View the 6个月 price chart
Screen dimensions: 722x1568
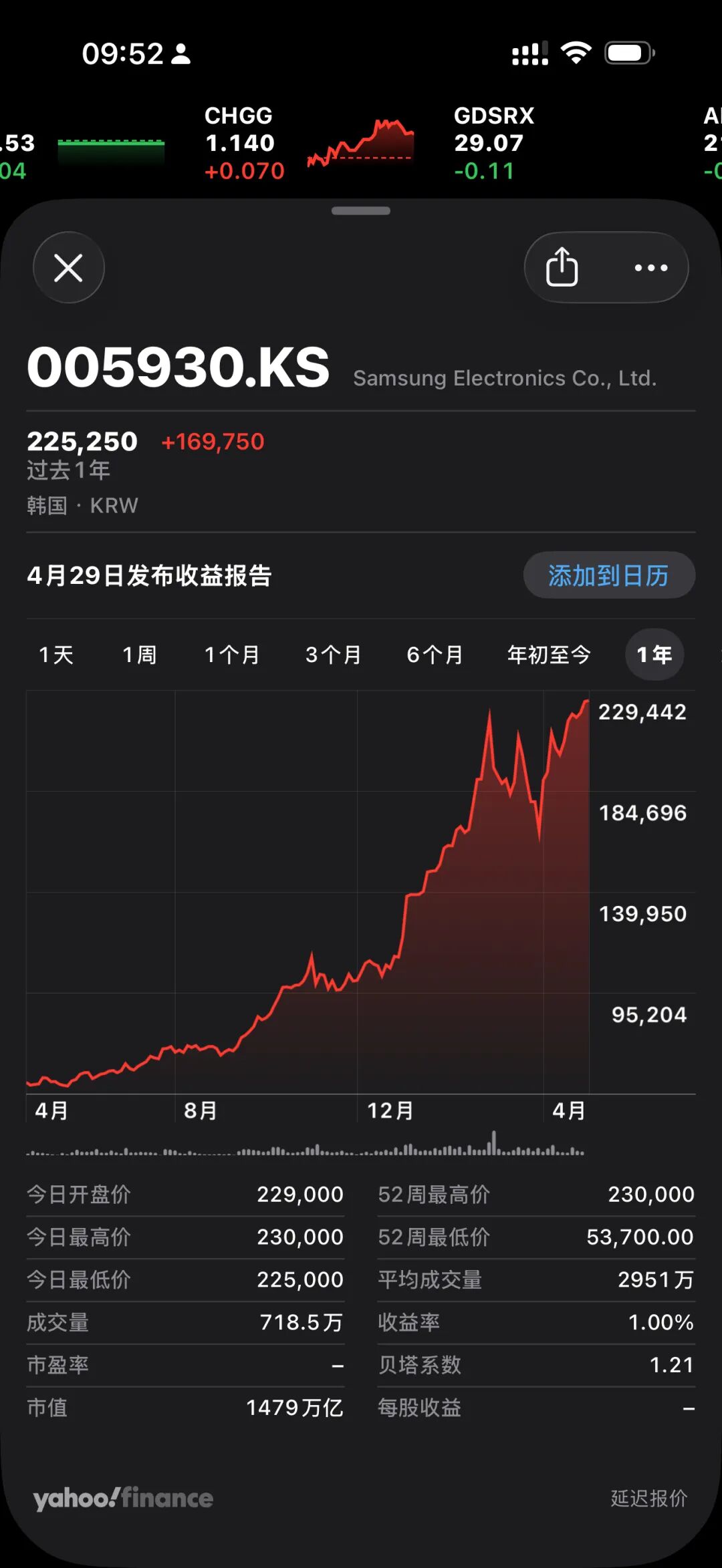point(435,655)
